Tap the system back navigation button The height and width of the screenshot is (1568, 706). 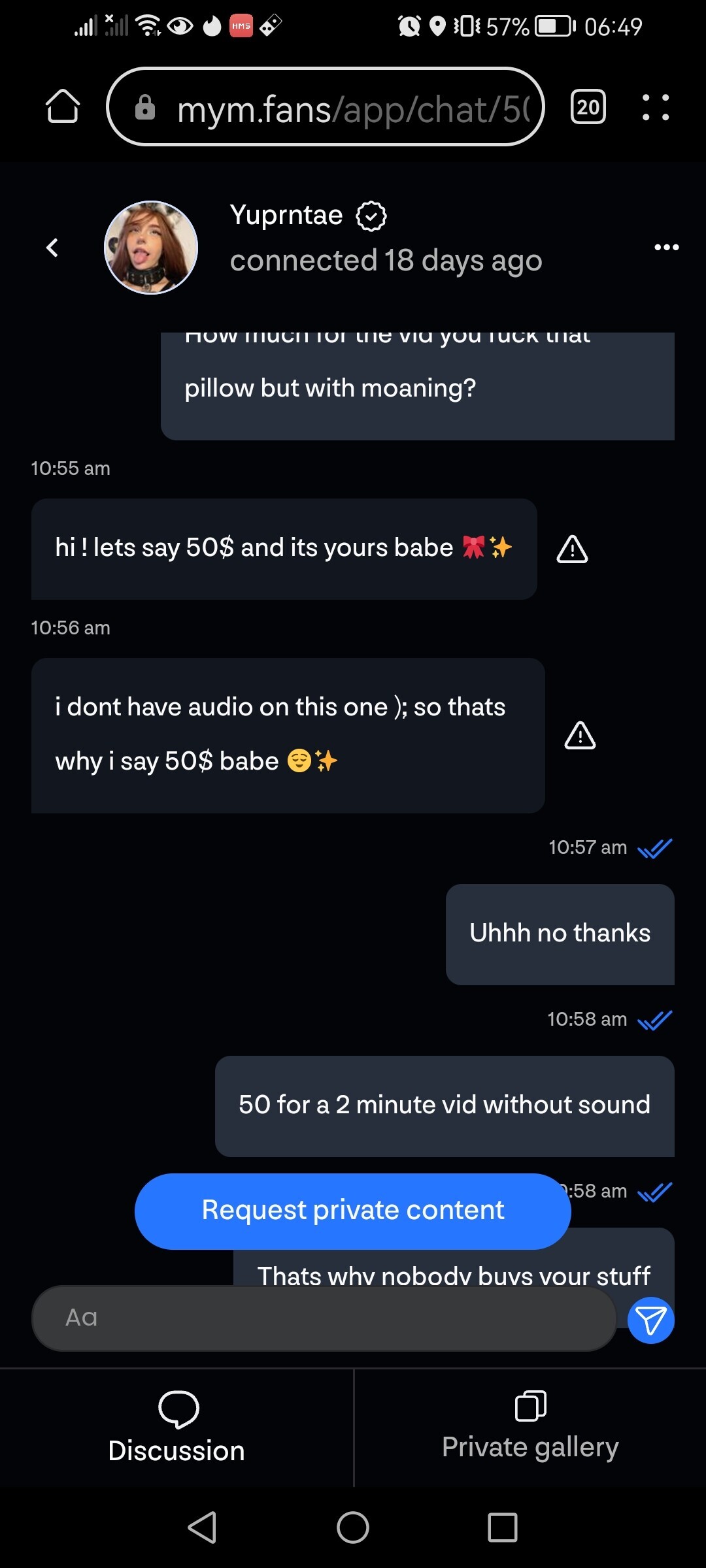click(202, 1527)
